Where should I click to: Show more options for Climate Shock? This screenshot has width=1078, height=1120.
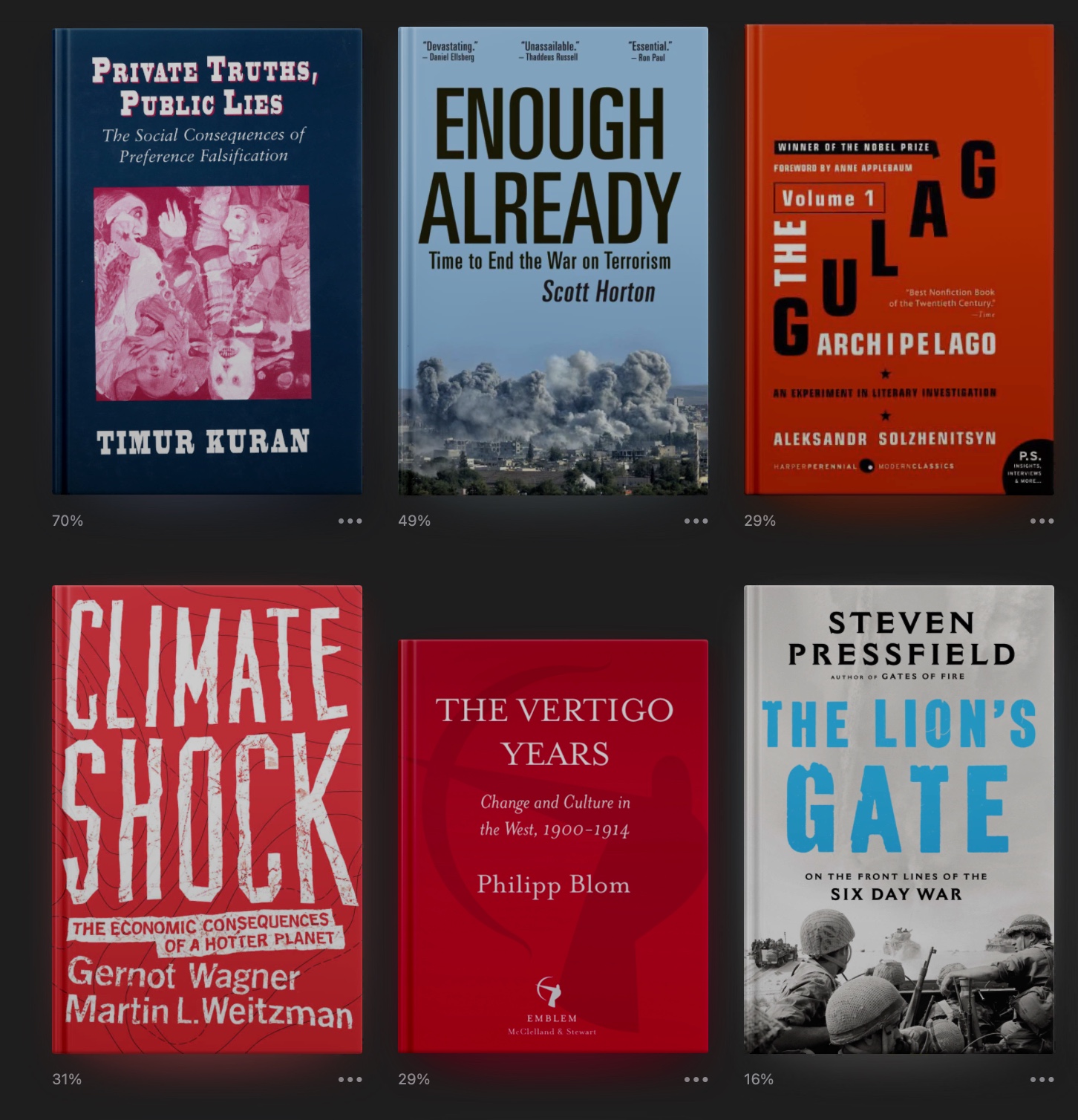tap(350, 1080)
